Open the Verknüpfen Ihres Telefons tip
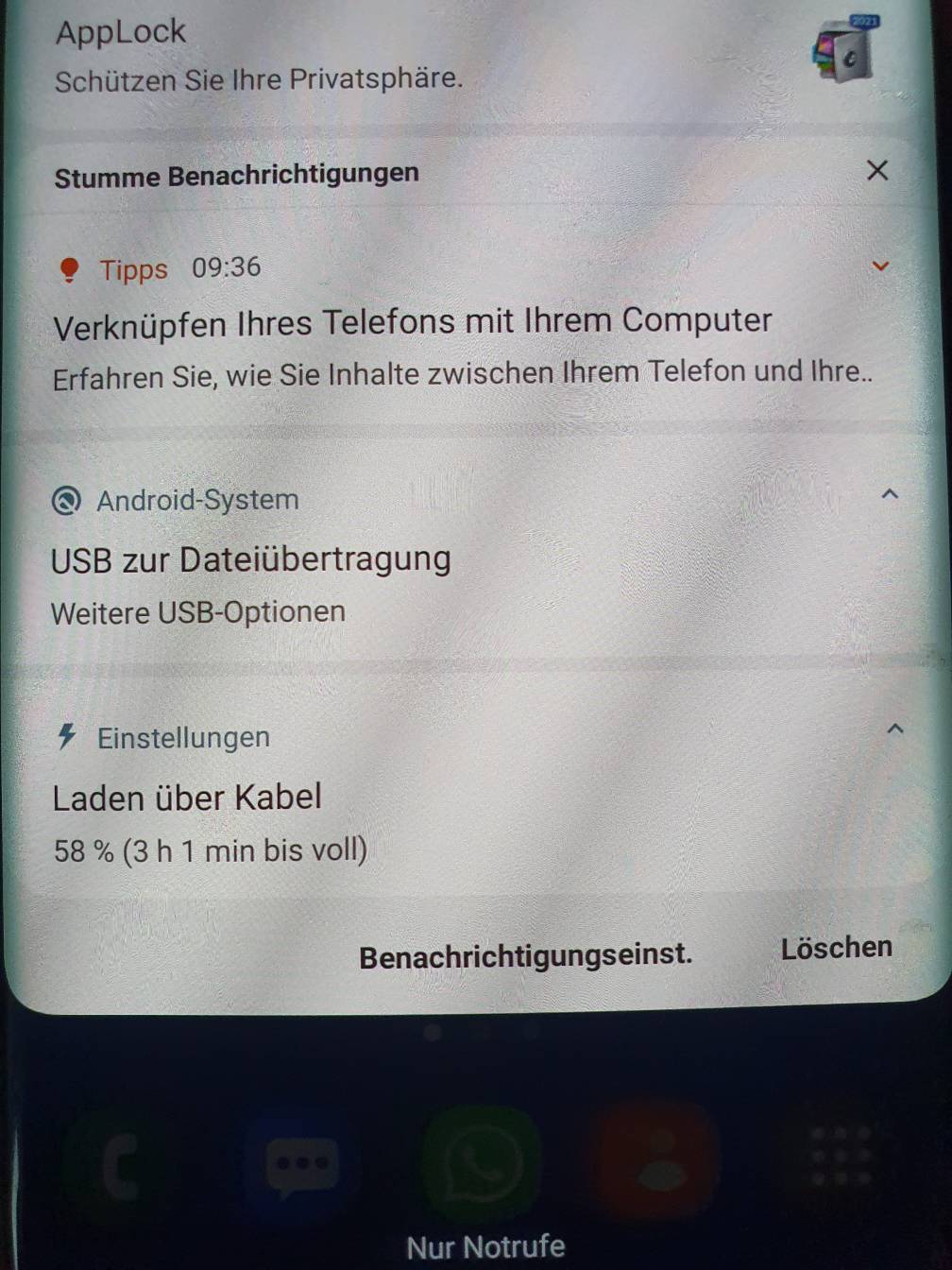Screen dimensions: 952x1270 [413, 323]
